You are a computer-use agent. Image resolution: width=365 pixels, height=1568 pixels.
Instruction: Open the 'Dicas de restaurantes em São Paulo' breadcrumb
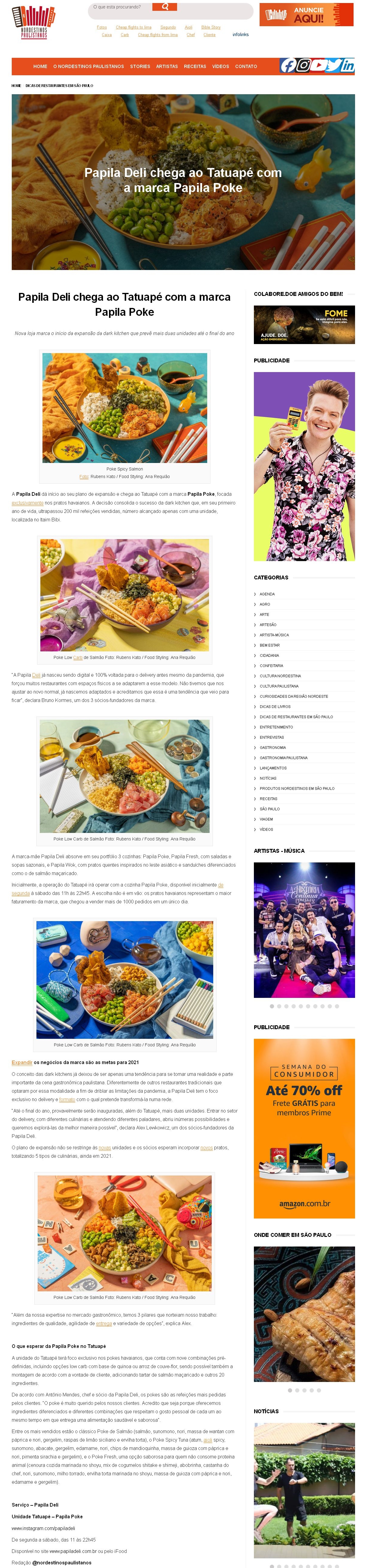[x=59, y=86]
